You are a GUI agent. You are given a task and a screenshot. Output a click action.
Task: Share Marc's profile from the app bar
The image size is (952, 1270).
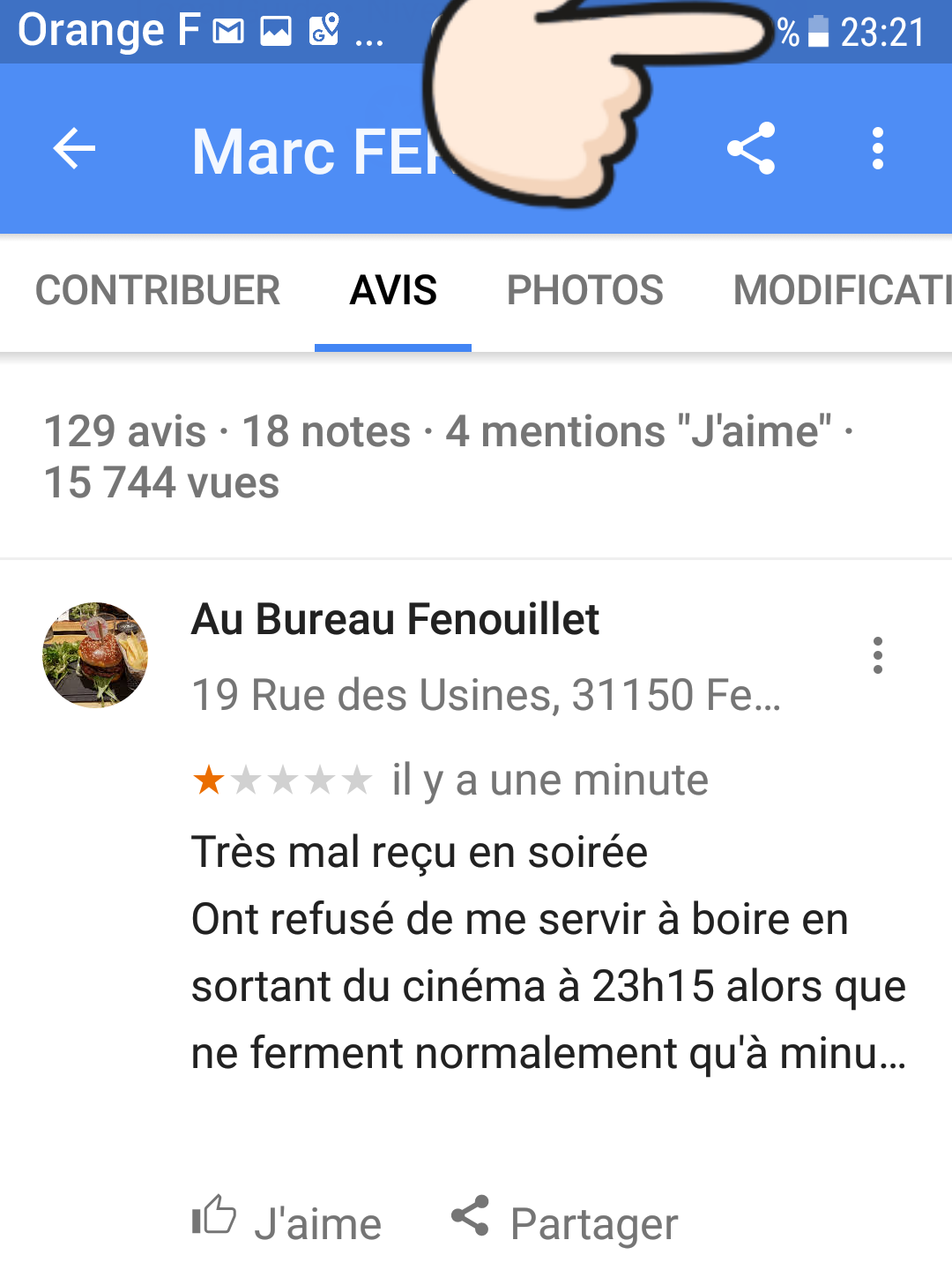(x=750, y=148)
